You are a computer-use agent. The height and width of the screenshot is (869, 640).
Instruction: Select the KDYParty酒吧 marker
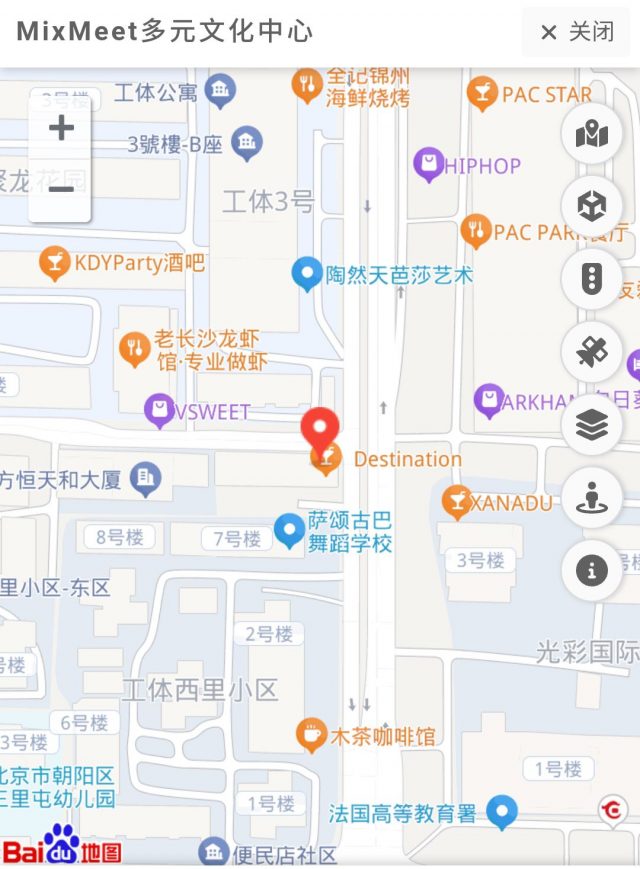pyautogui.click(x=55, y=263)
